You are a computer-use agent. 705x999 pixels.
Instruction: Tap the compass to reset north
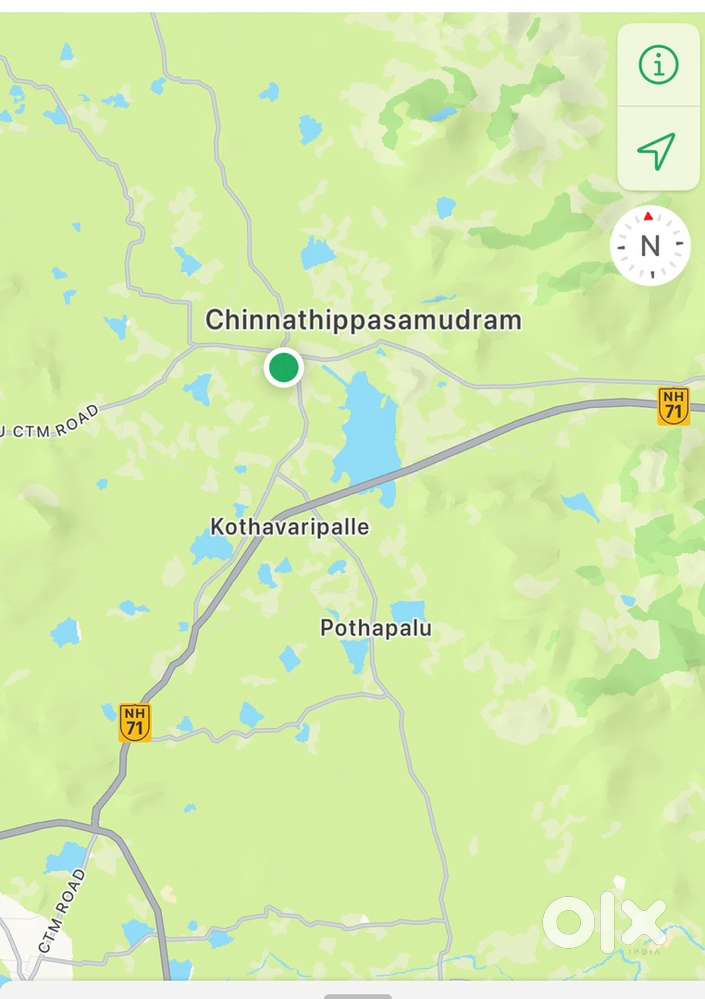[x=650, y=245]
